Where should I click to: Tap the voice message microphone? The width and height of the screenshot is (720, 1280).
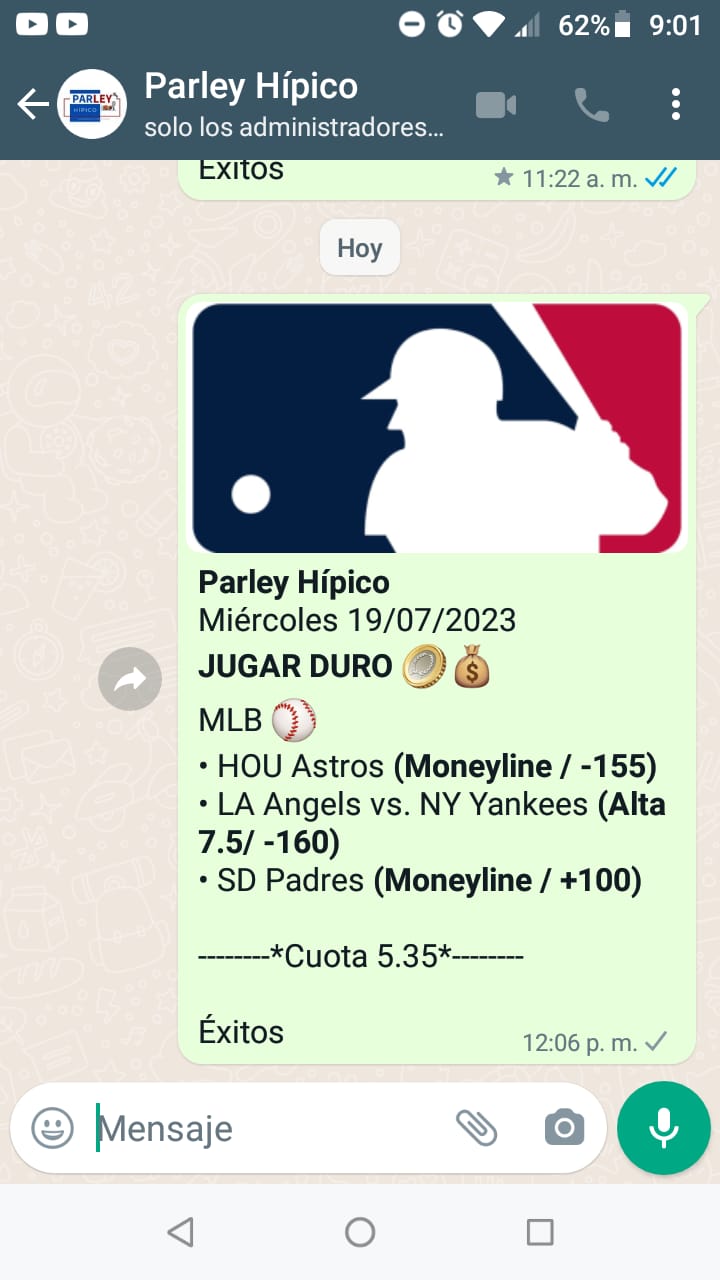click(664, 1128)
